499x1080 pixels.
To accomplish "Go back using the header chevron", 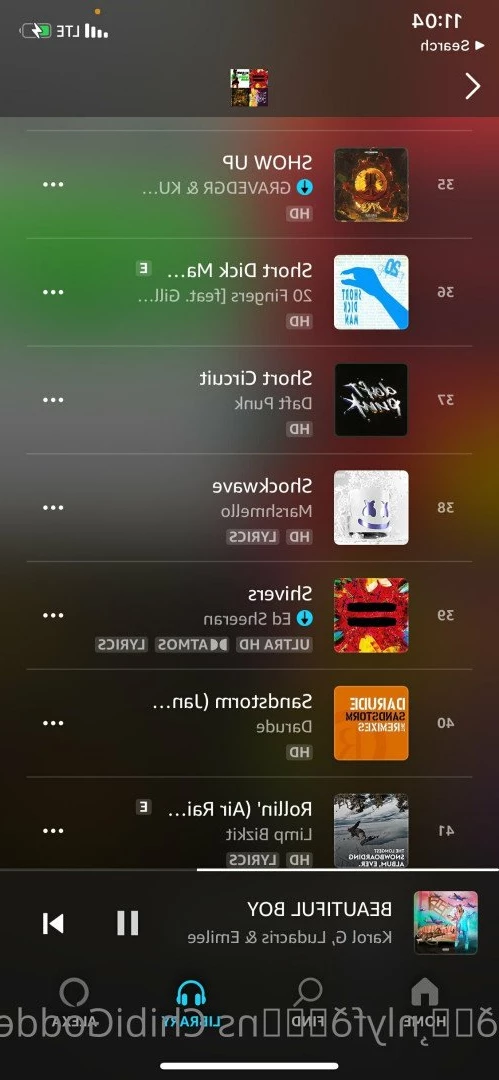I will (x=473, y=87).
